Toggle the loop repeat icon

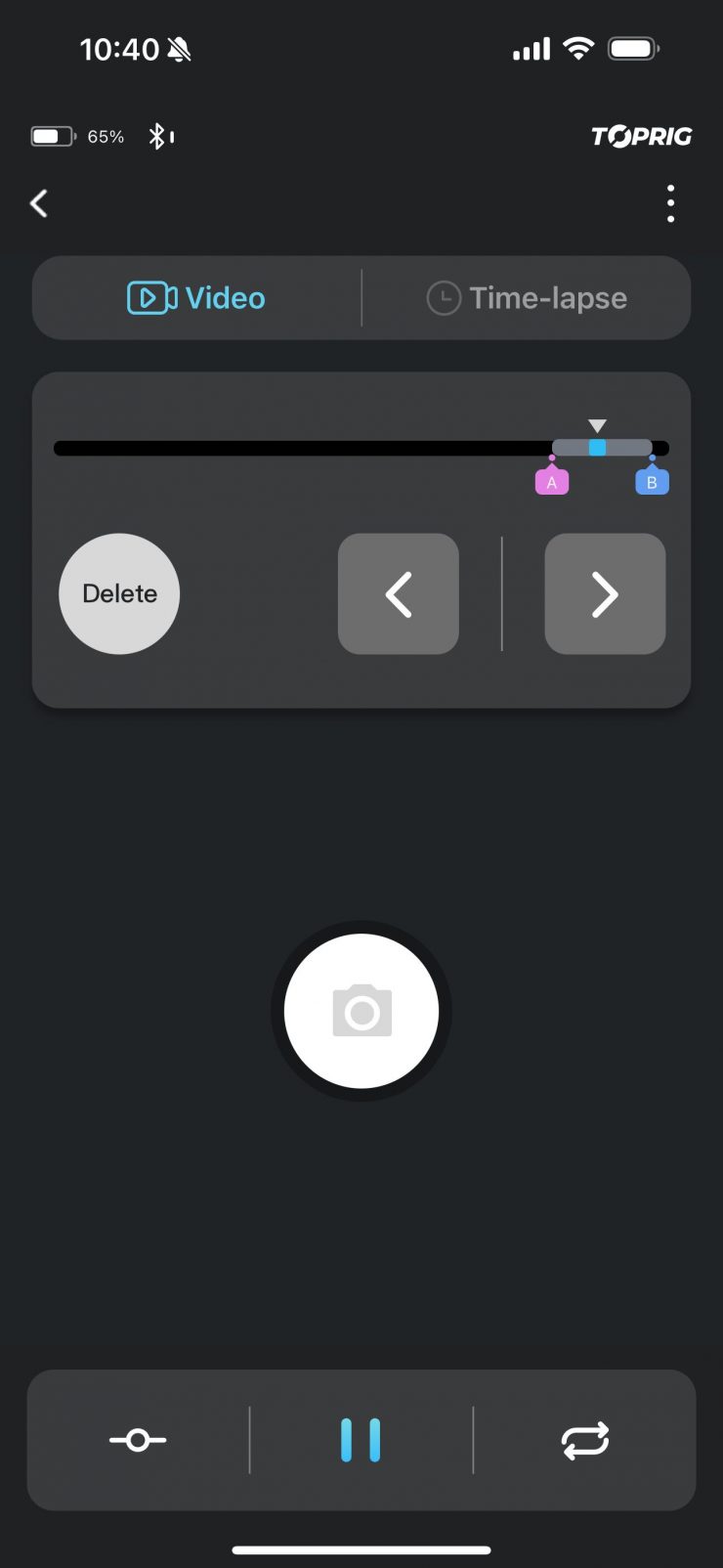coord(585,1440)
